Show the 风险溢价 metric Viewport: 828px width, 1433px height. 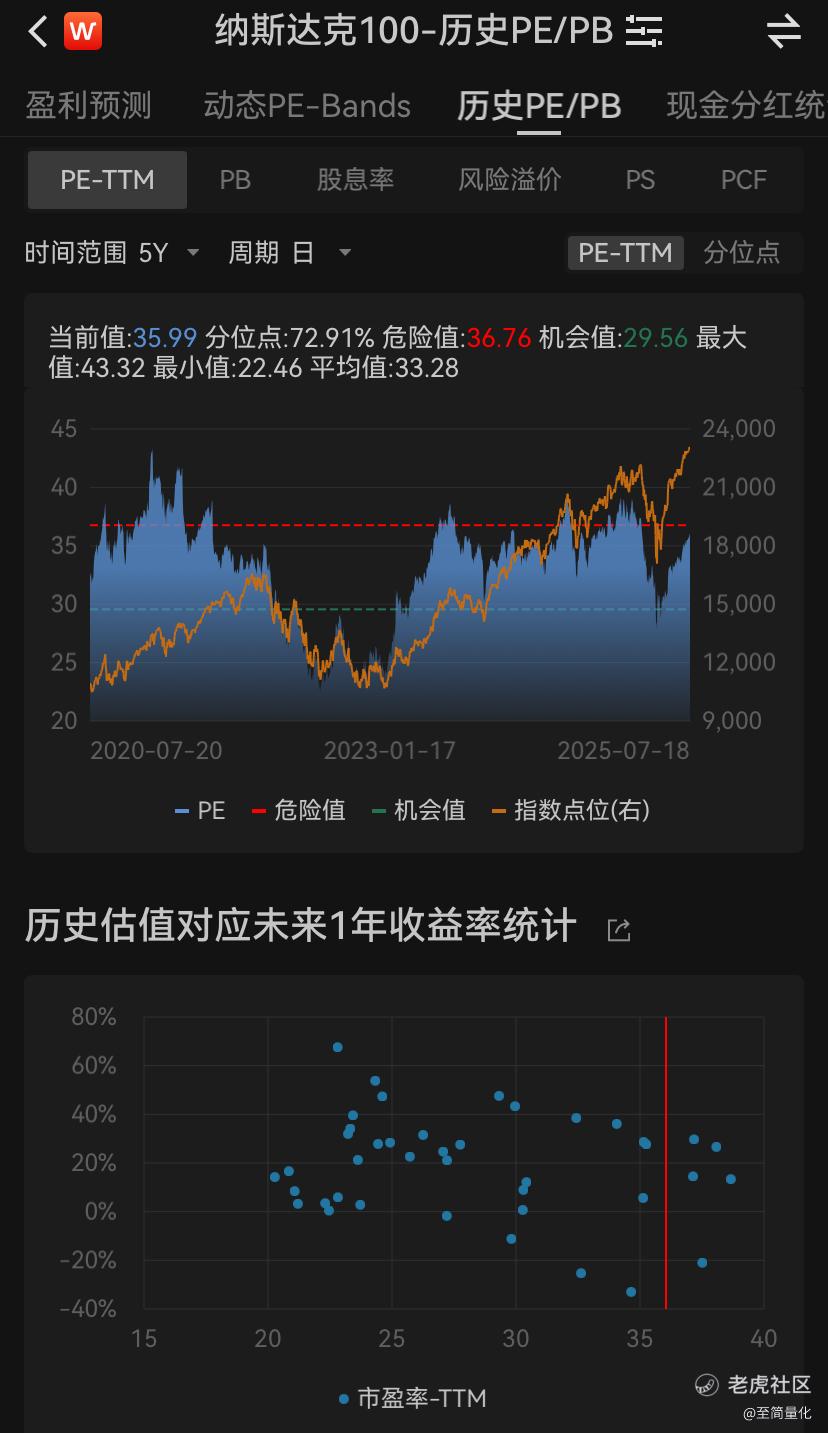(x=510, y=180)
